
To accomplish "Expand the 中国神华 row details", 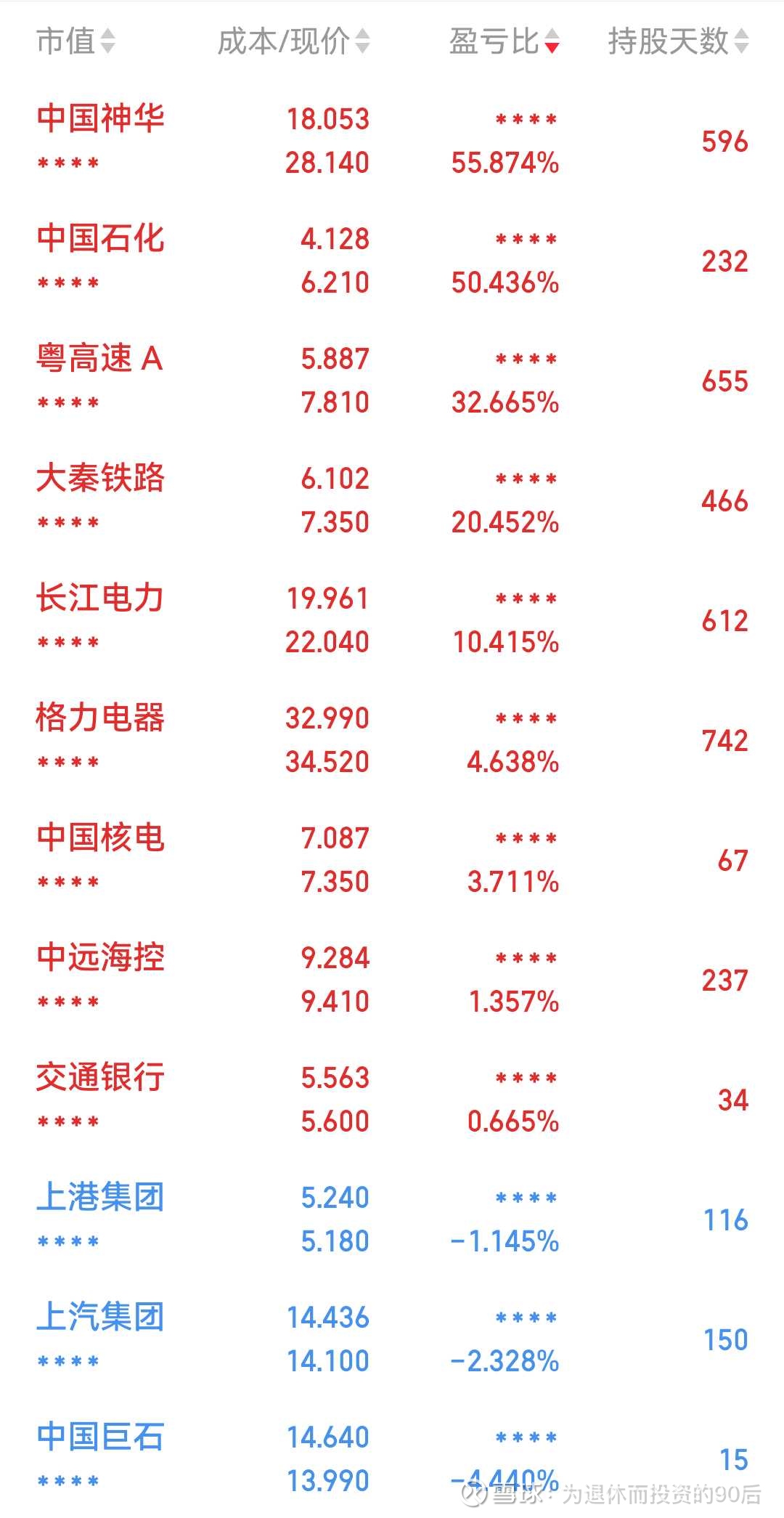I will [x=102, y=120].
